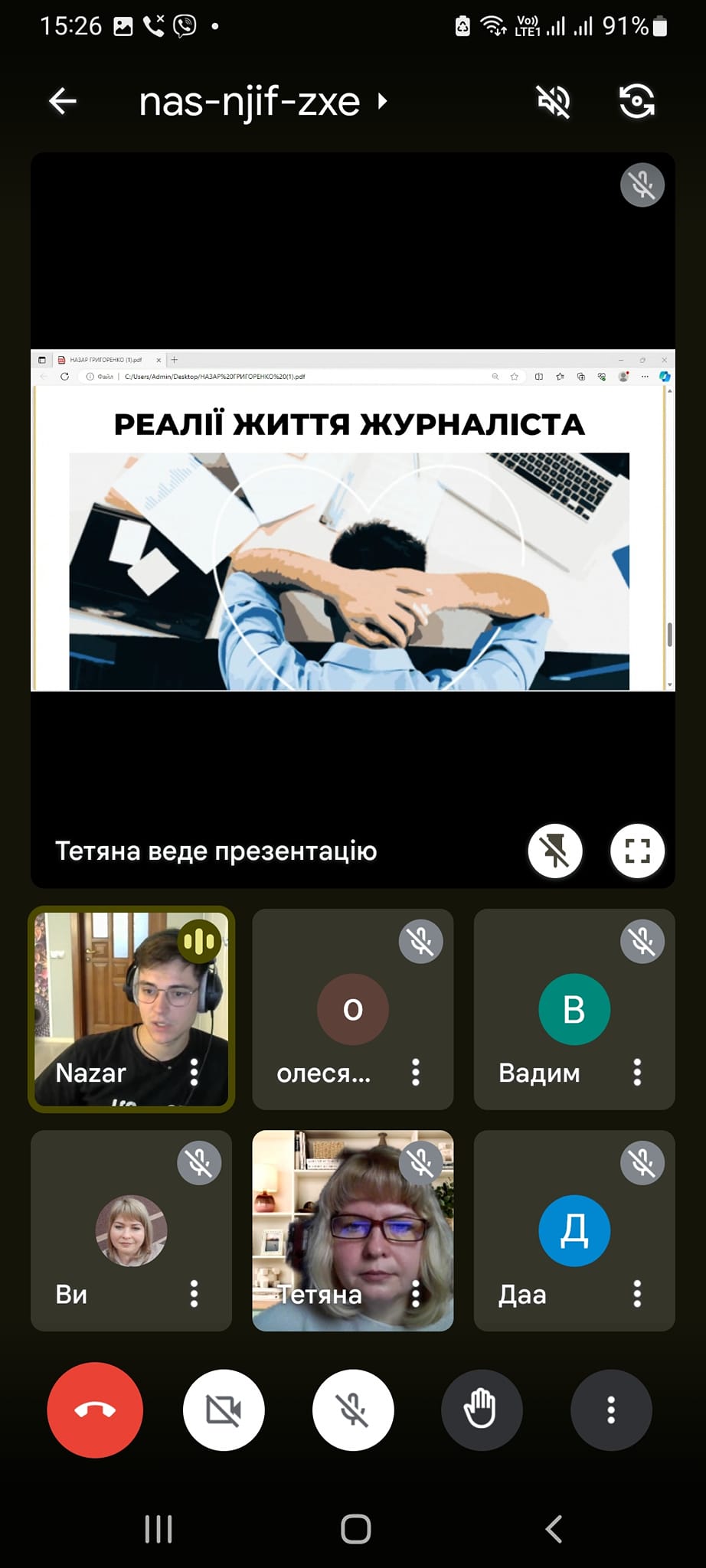Unmute your microphone
Image resolution: width=706 pixels, height=1568 pixels.
pos(353,1410)
